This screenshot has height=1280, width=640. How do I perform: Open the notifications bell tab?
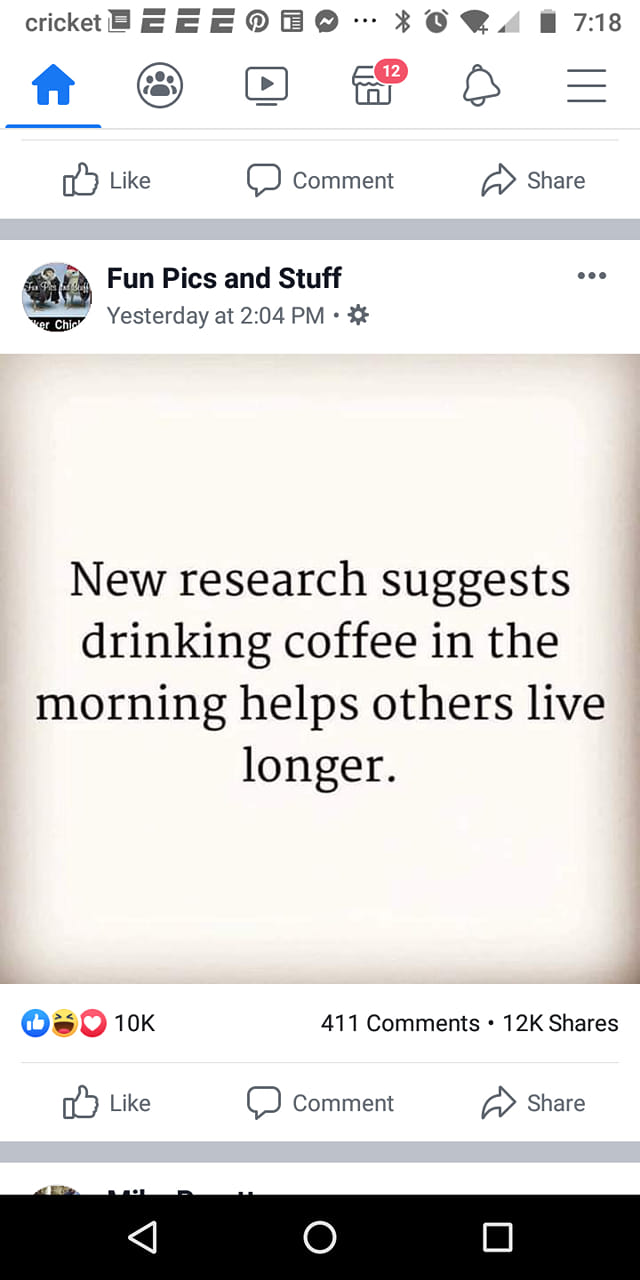pos(480,87)
